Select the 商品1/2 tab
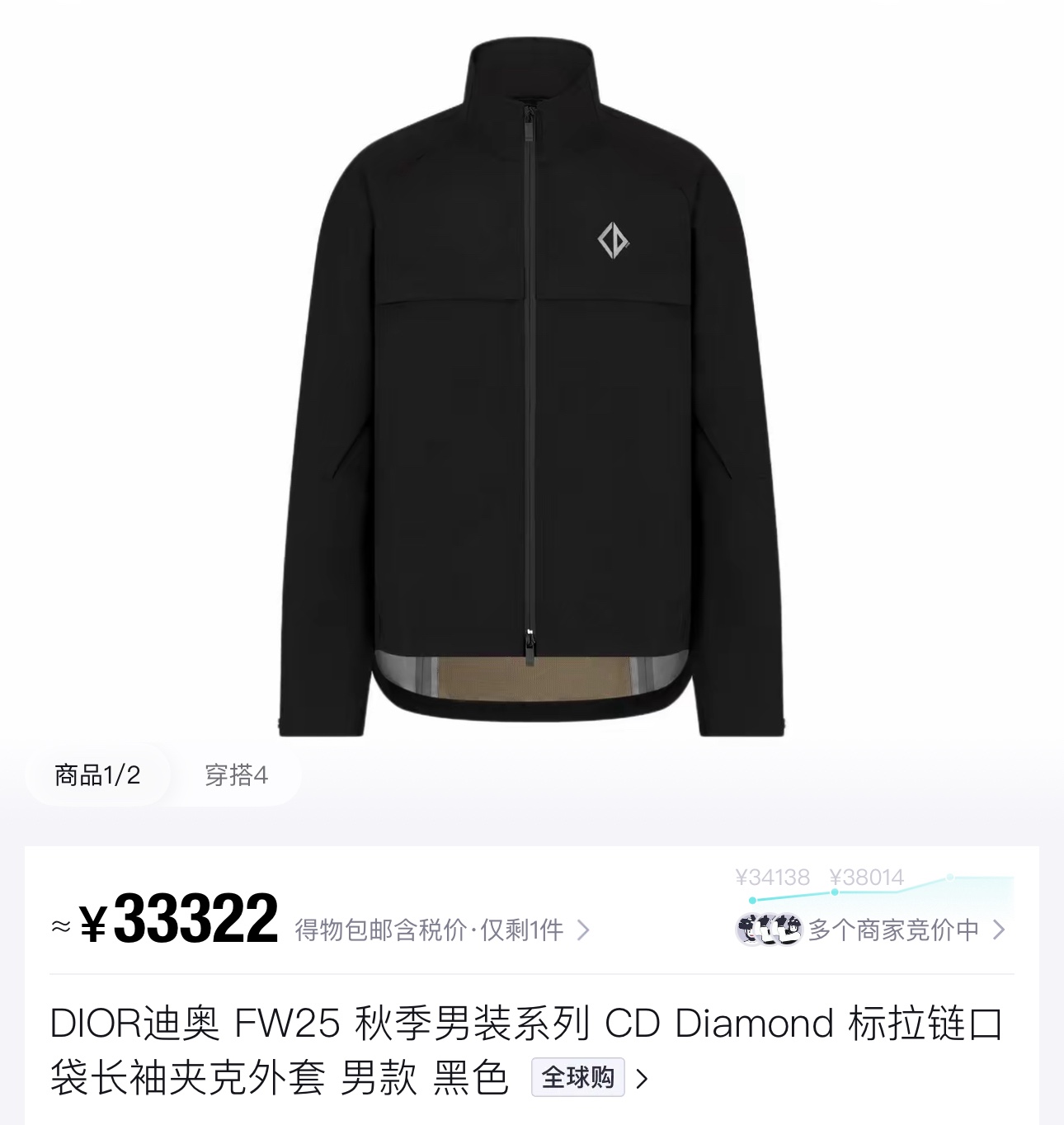Screen dimensions: 1064x1125 [97, 775]
